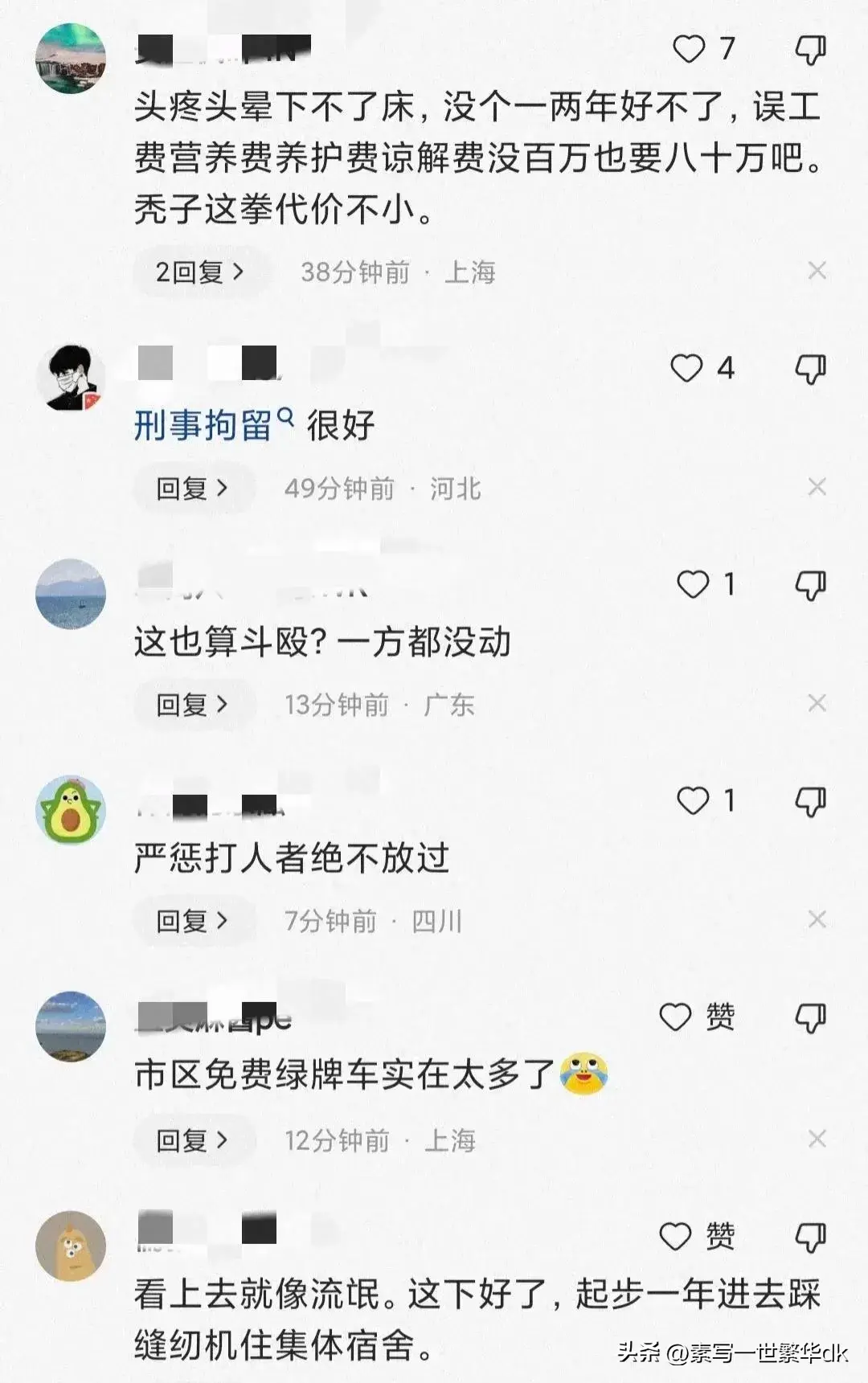This screenshot has height=1383, width=868.
Task: Open the avocado avatar's profile
Action: pos(72,809)
